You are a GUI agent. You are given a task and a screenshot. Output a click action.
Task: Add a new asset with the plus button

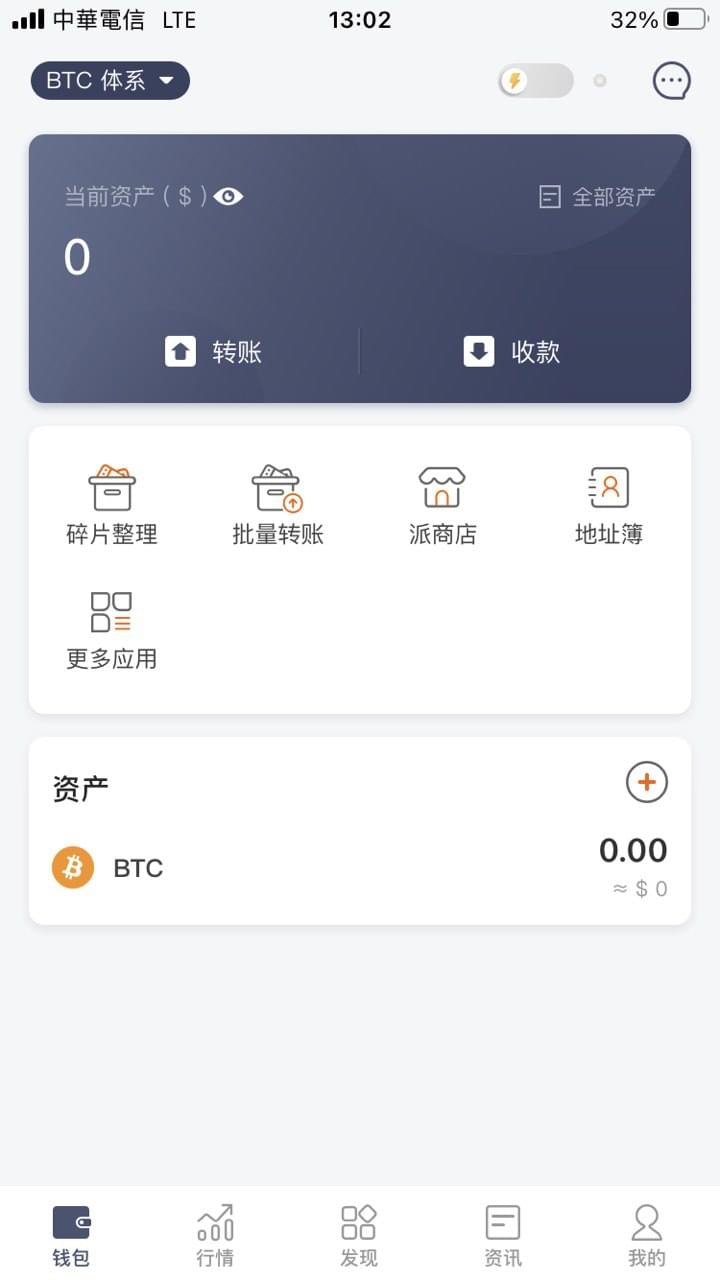[647, 783]
